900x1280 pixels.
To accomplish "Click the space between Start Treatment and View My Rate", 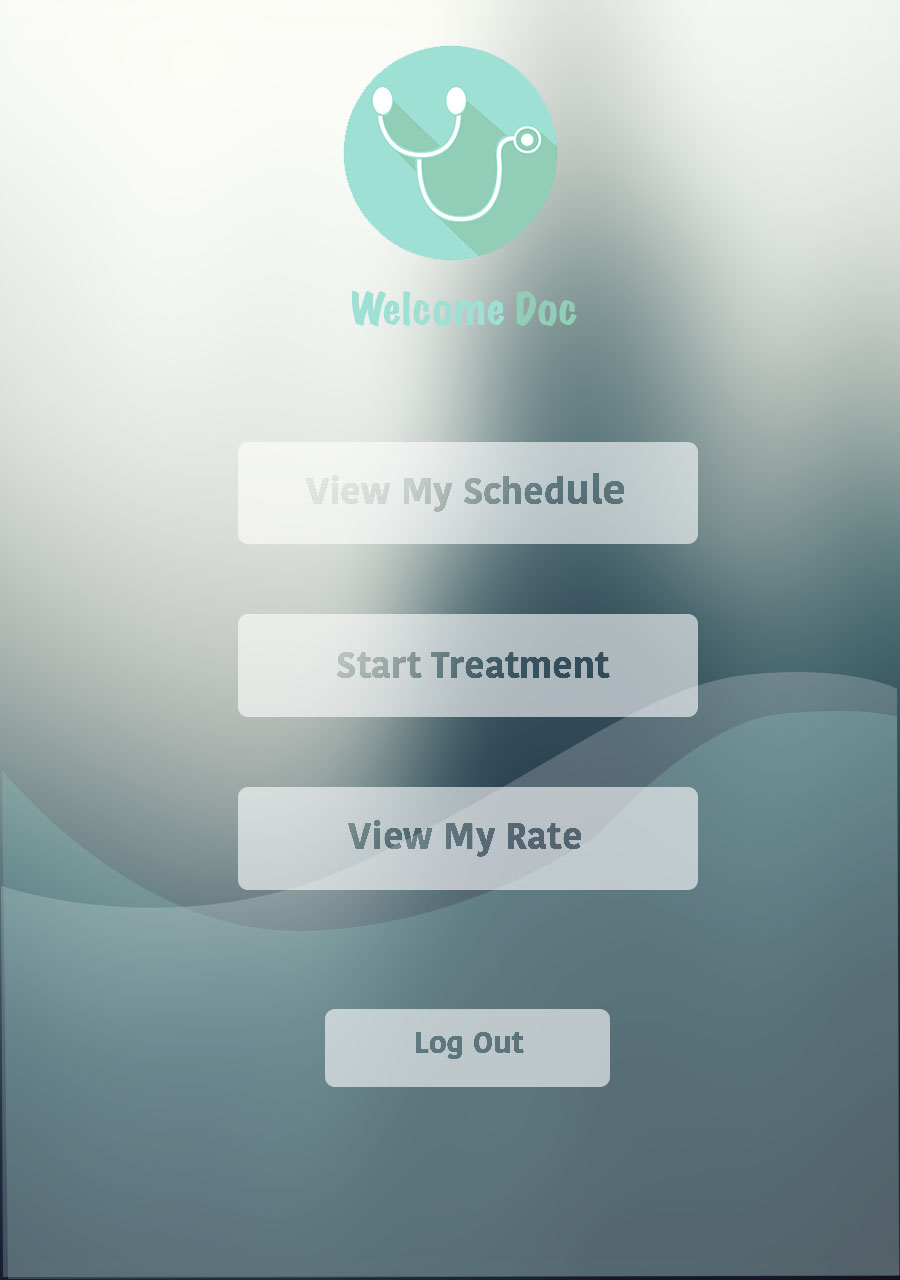I will 467,753.
